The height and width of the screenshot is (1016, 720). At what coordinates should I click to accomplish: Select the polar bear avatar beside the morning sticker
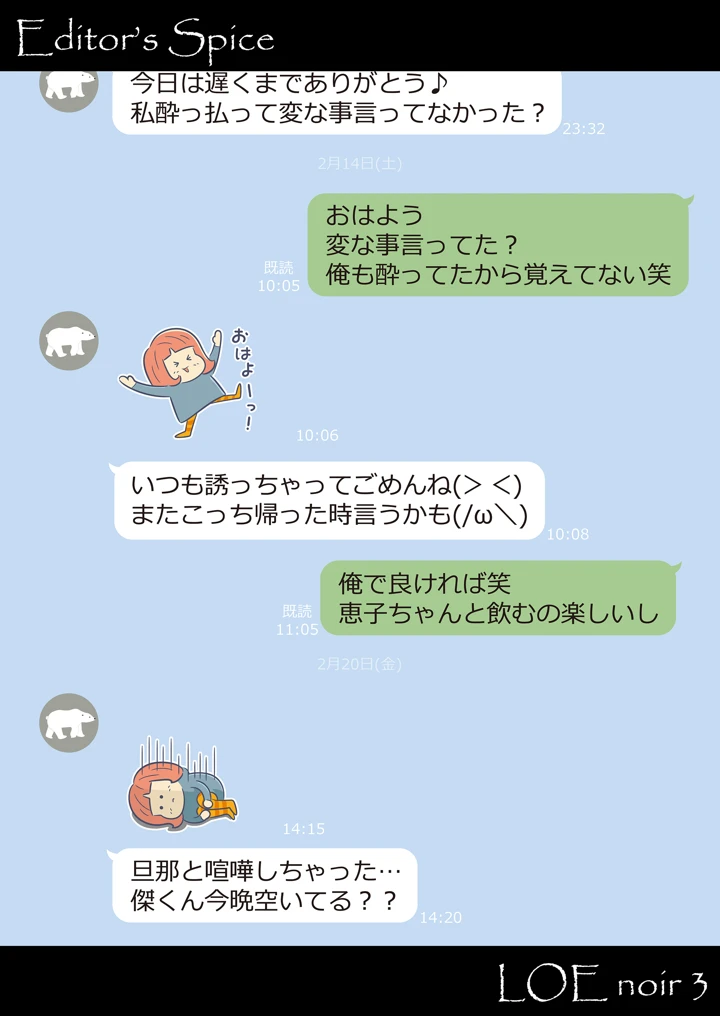[70, 341]
